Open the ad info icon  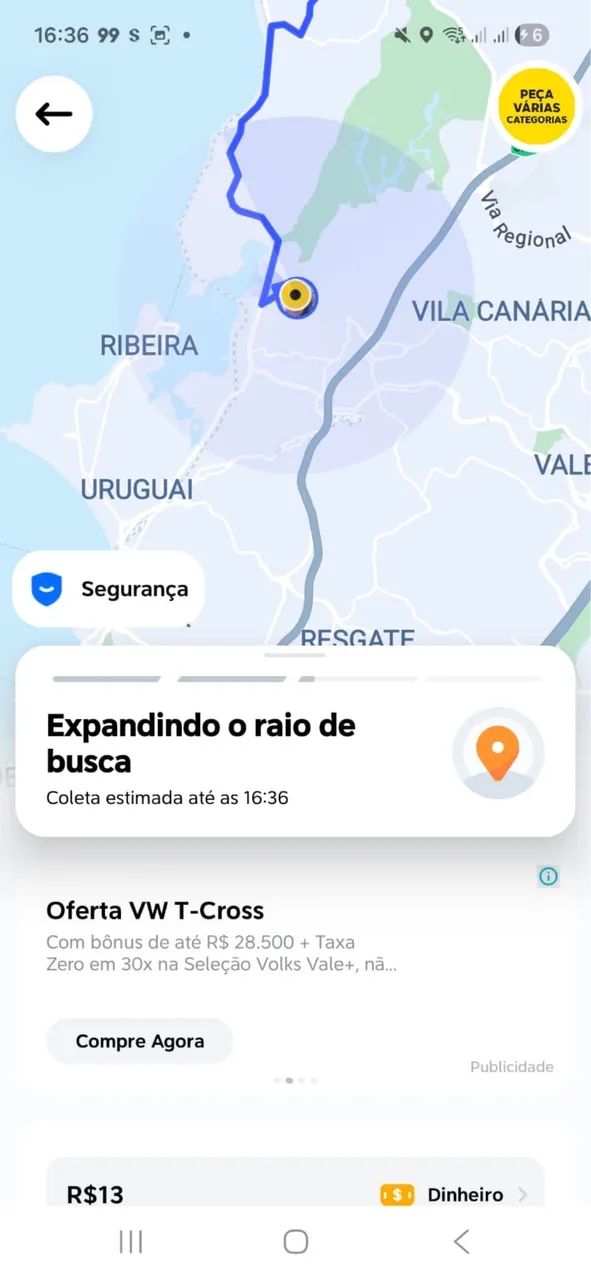tap(548, 877)
